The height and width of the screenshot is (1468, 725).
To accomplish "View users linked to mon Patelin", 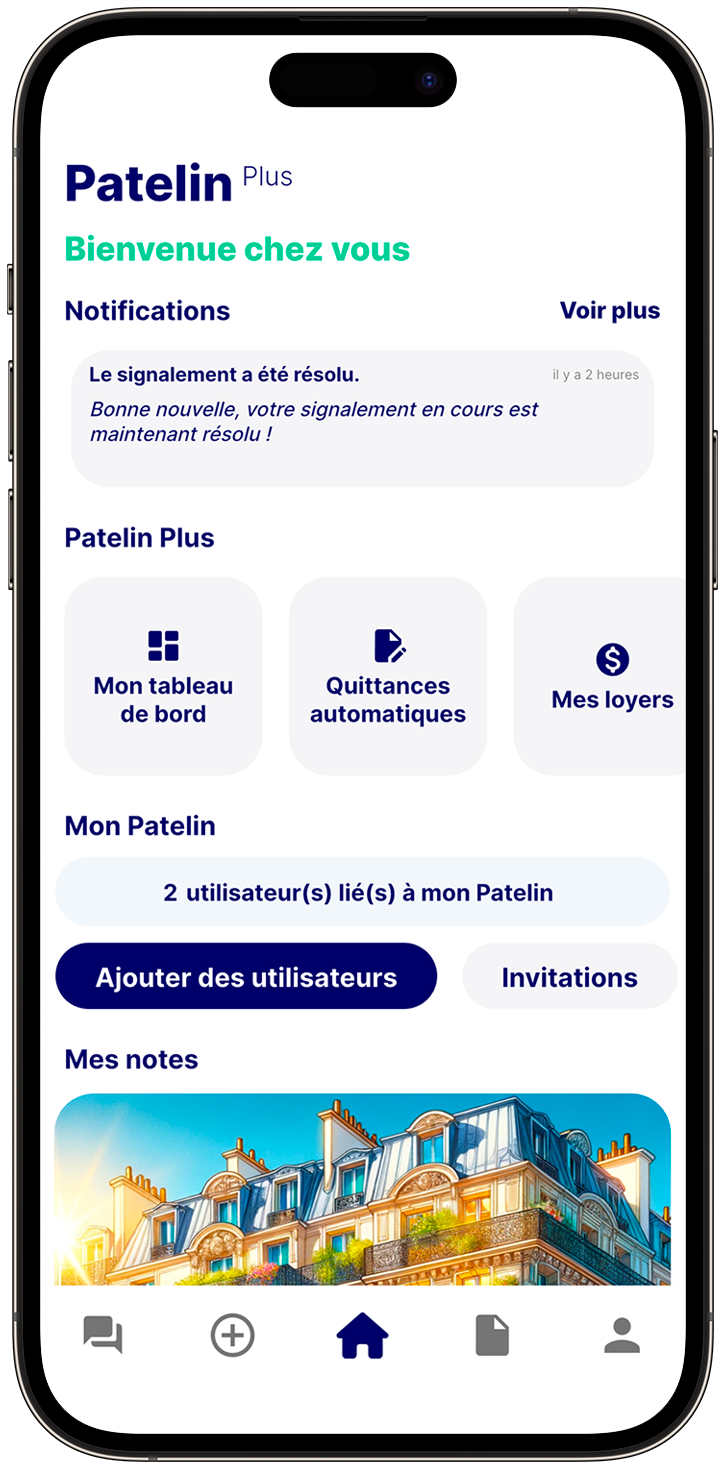I will point(362,892).
